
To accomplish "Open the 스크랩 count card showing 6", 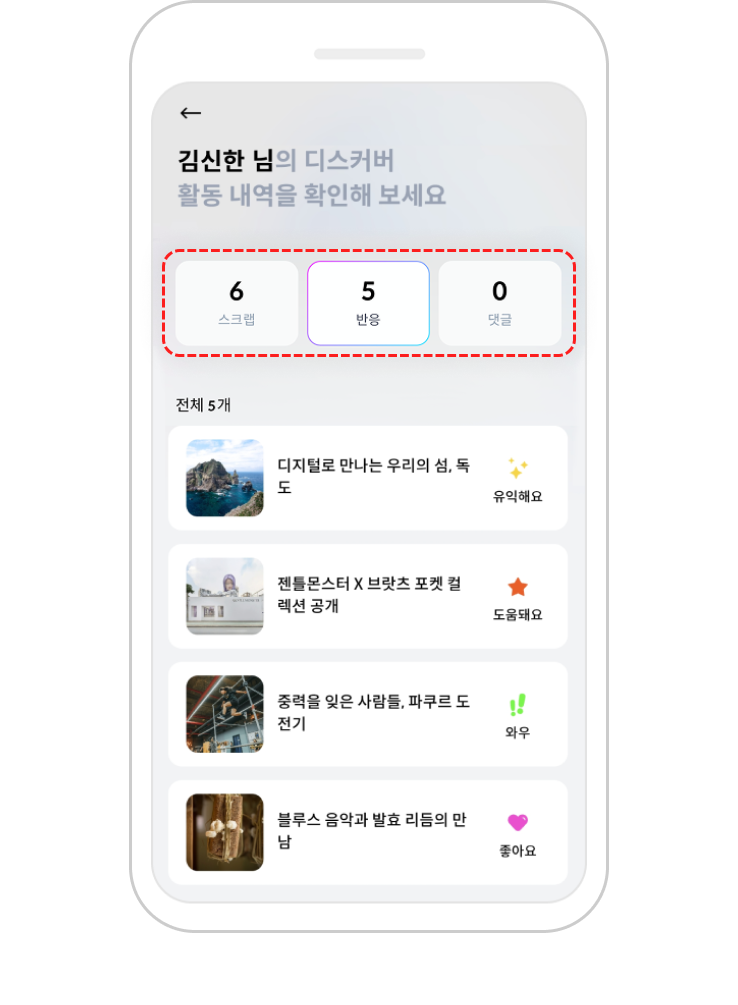I will [x=236, y=302].
